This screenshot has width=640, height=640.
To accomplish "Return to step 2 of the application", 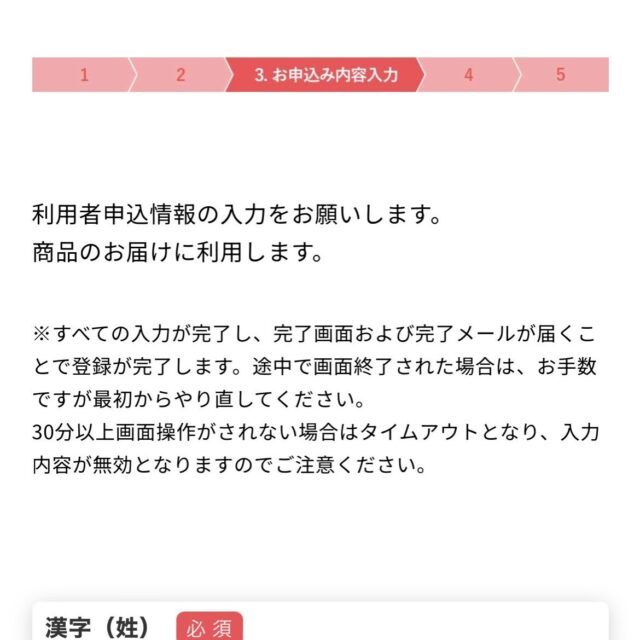I will 180,75.
